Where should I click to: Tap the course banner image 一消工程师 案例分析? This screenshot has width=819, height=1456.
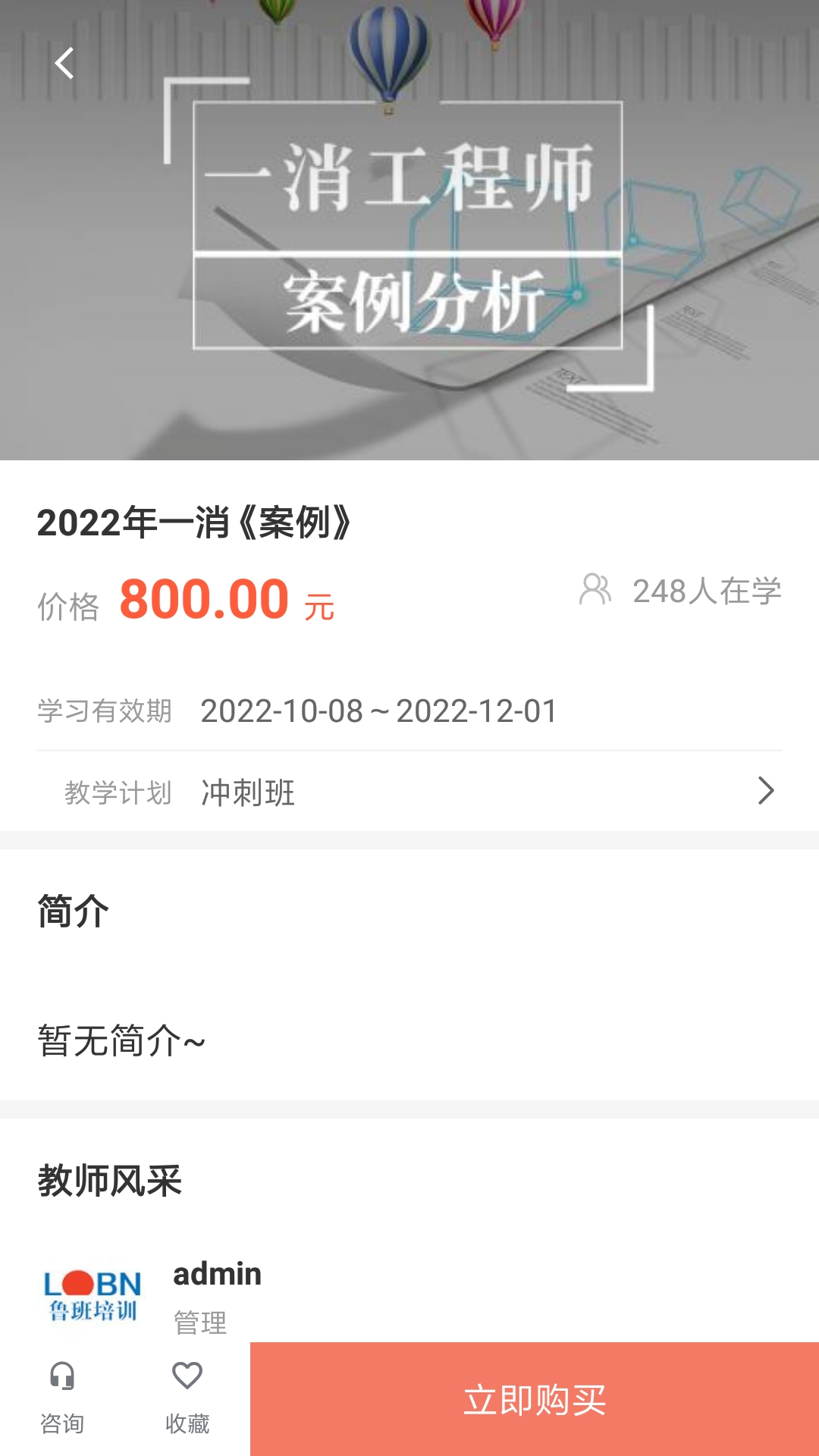click(x=409, y=227)
